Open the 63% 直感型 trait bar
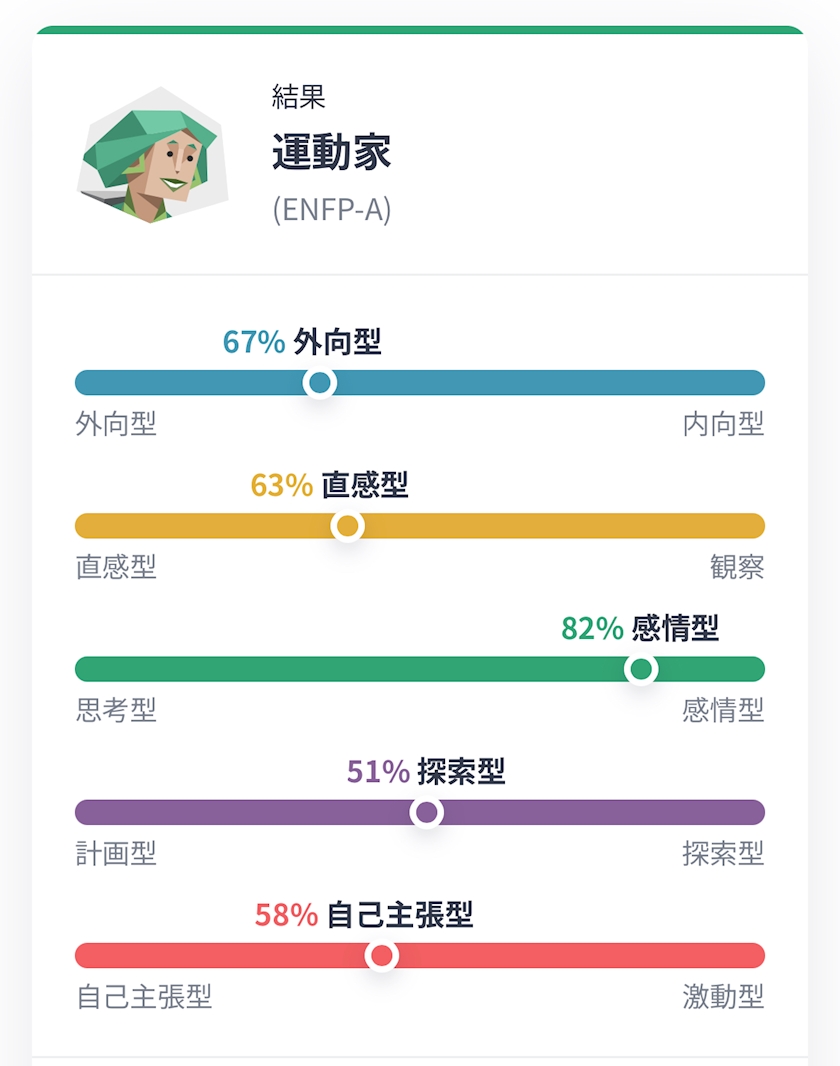The image size is (840, 1066). (x=420, y=526)
